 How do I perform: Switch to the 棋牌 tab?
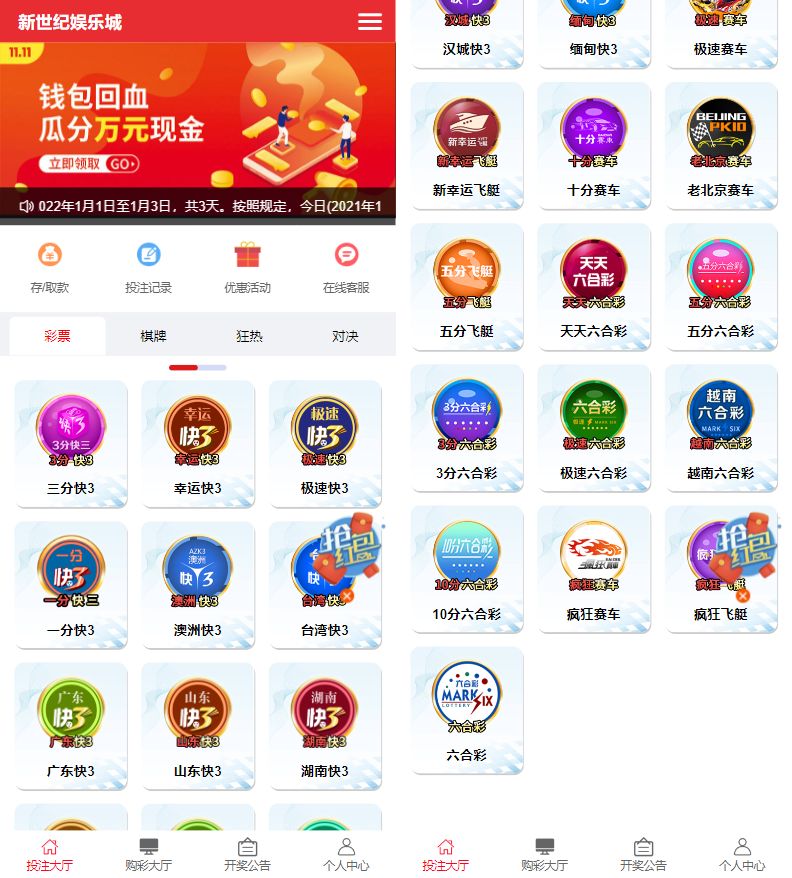[x=152, y=336]
